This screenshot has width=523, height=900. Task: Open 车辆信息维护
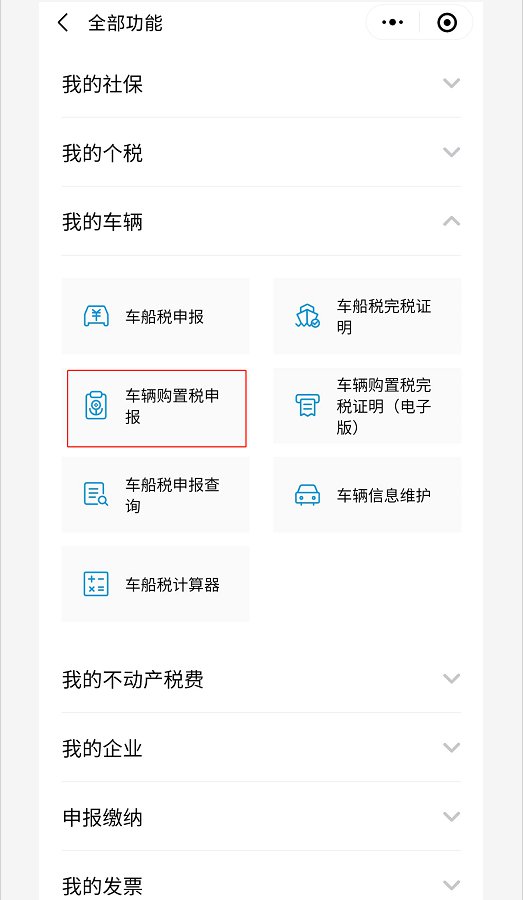(x=367, y=495)
